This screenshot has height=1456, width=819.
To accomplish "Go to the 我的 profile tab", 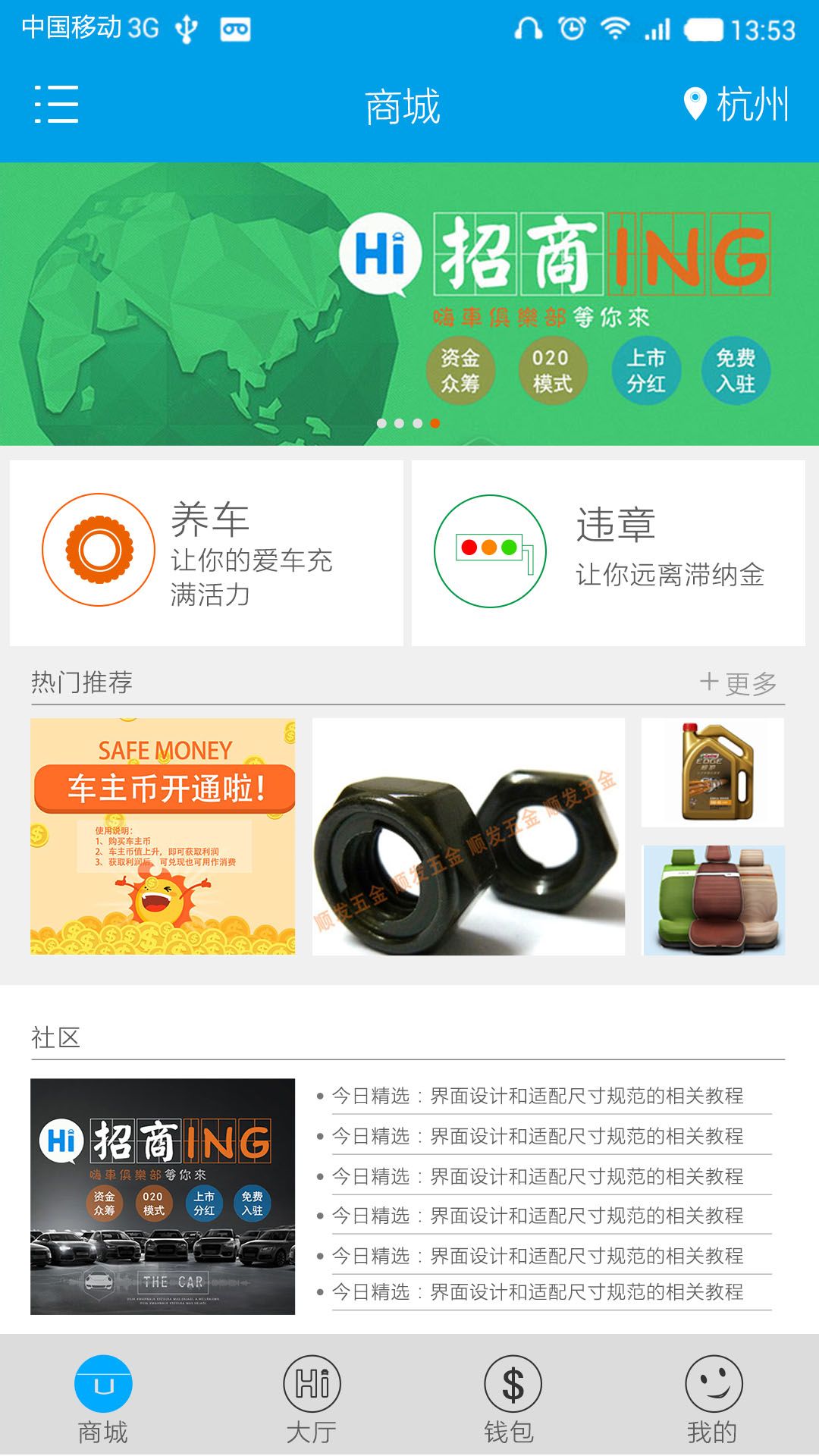I will (x=713, y=1399).
